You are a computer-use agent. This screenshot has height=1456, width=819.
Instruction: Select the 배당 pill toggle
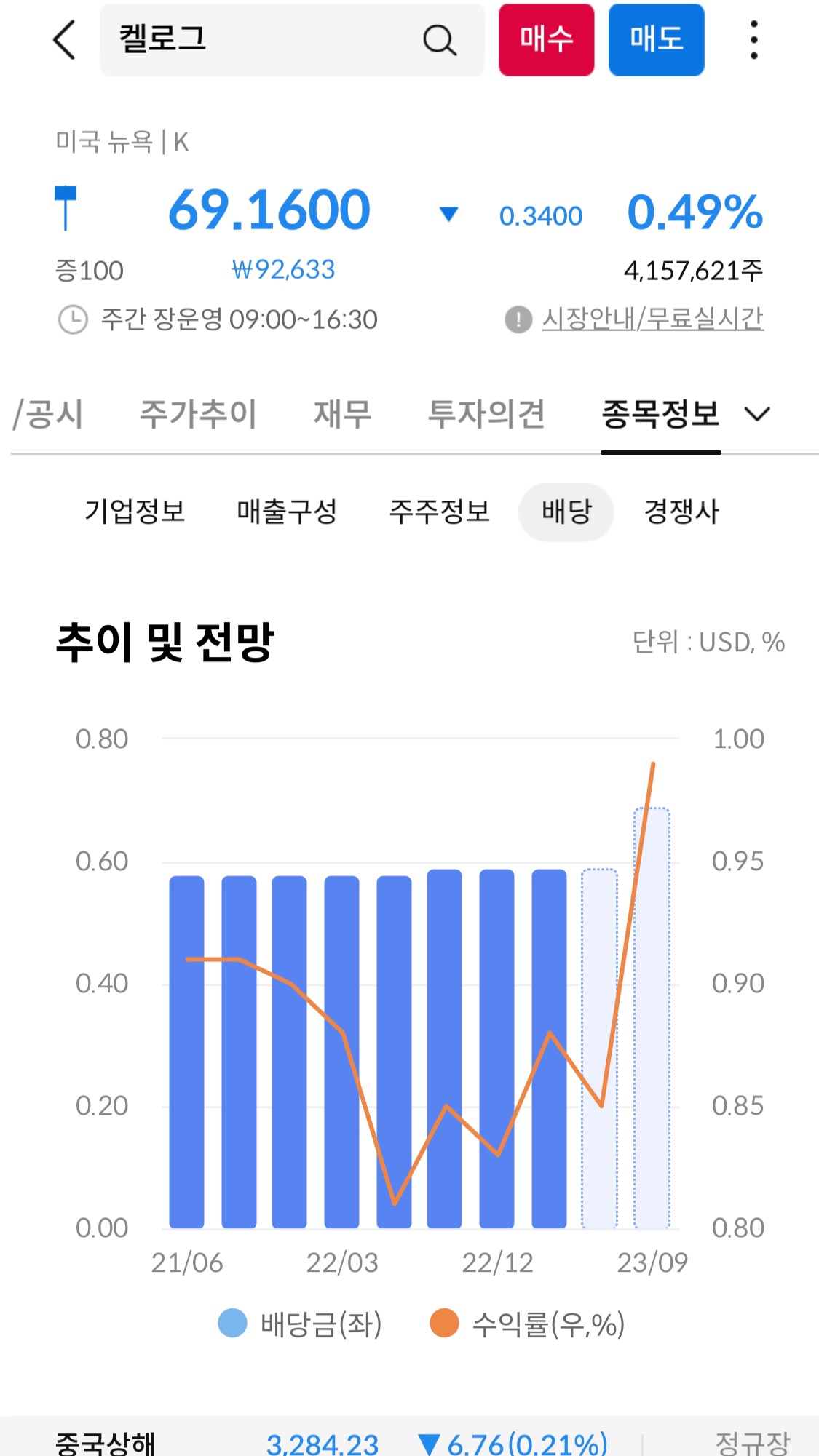(566, 512)
